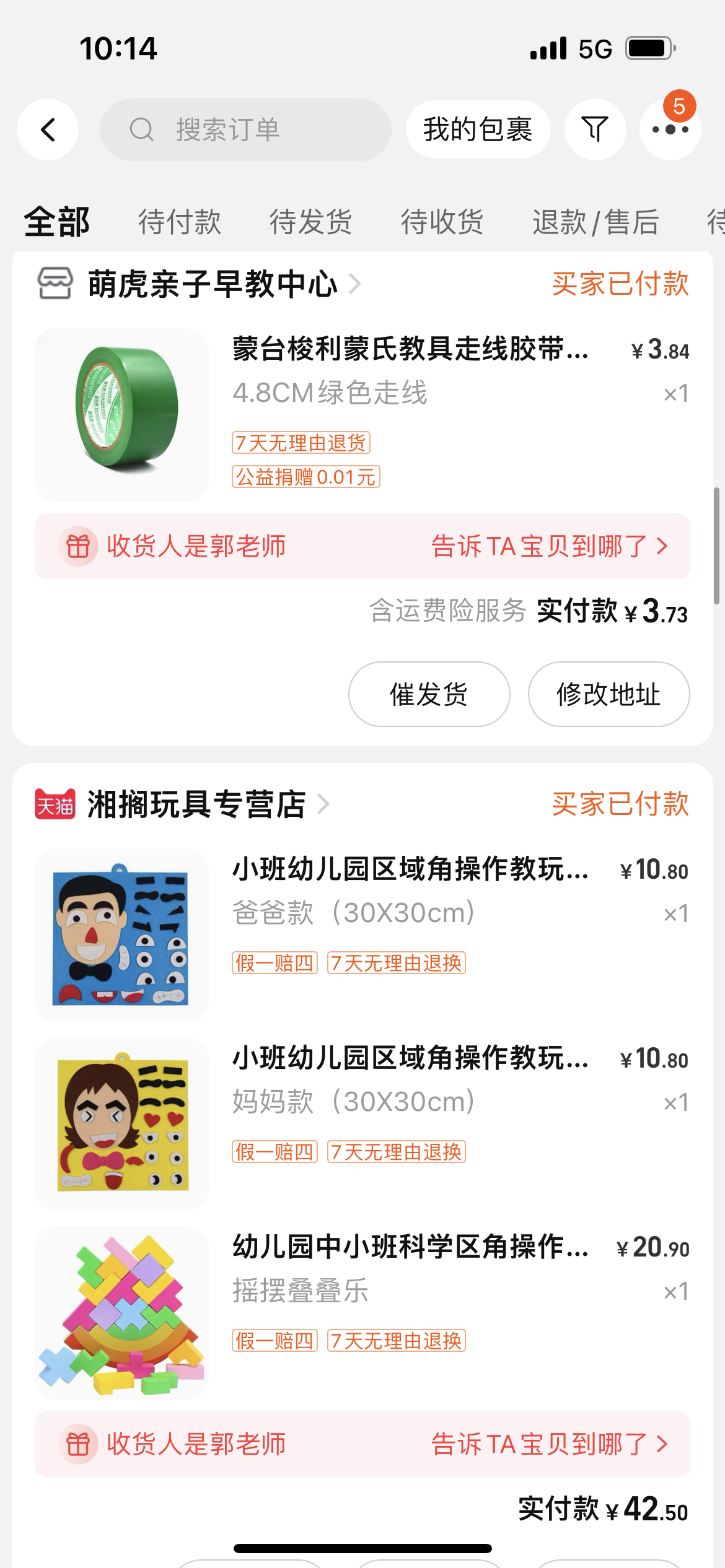Image resolution: width=725 pixels, height=1568 pixels.
Task: Tap 告诉TA宝贝到哪了 under the toy order
Action: point(549,1444)
